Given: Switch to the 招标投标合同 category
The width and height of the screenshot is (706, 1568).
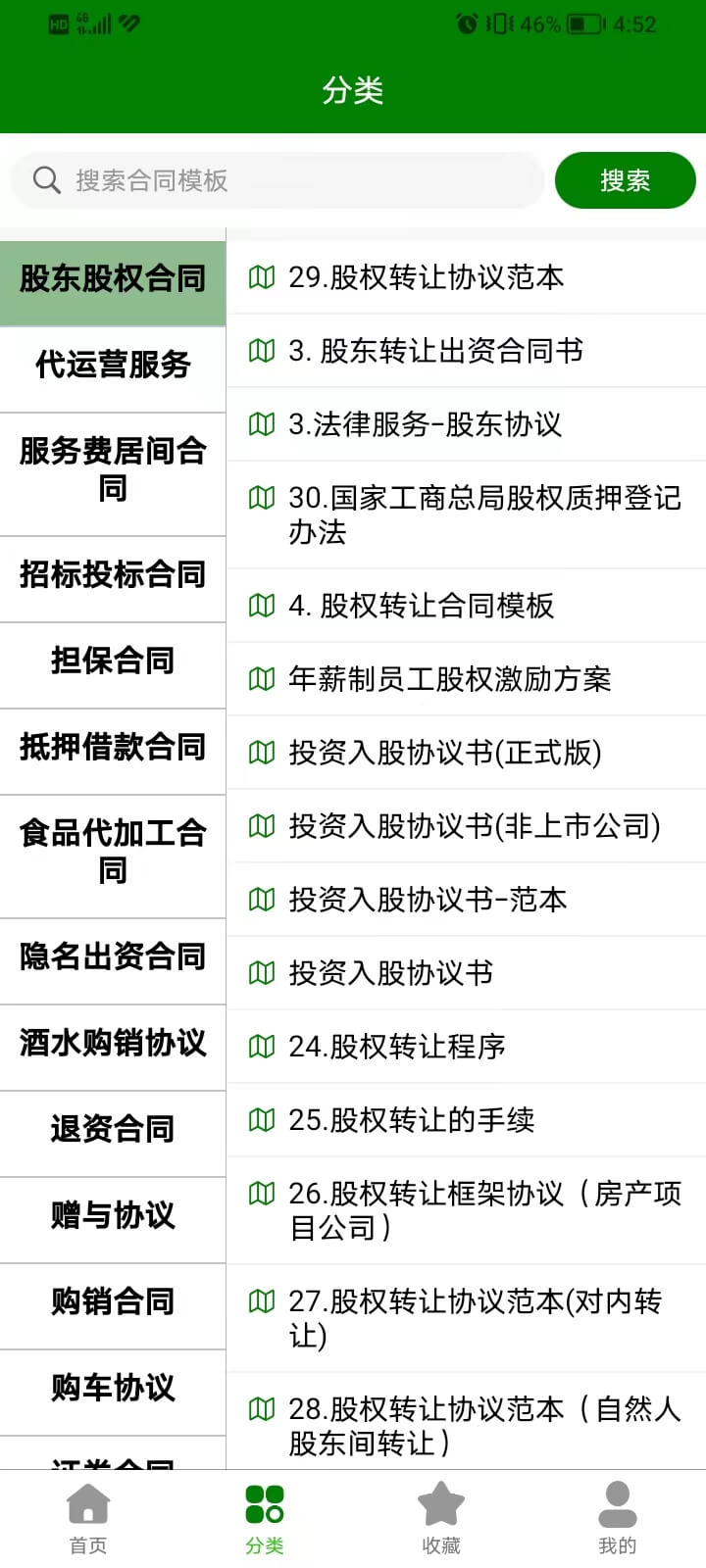Looking at the screenshot, I should 113,574.
